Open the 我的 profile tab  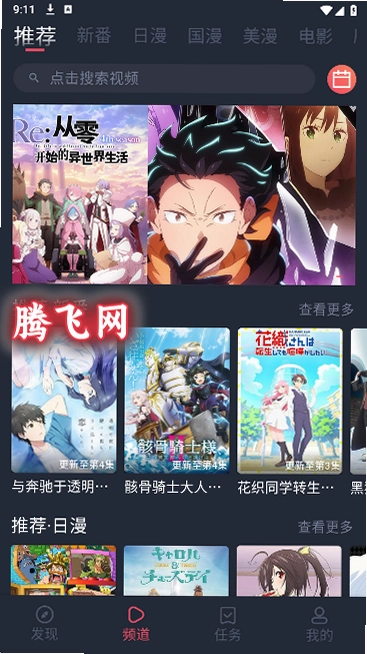click(x=319, y=624)
